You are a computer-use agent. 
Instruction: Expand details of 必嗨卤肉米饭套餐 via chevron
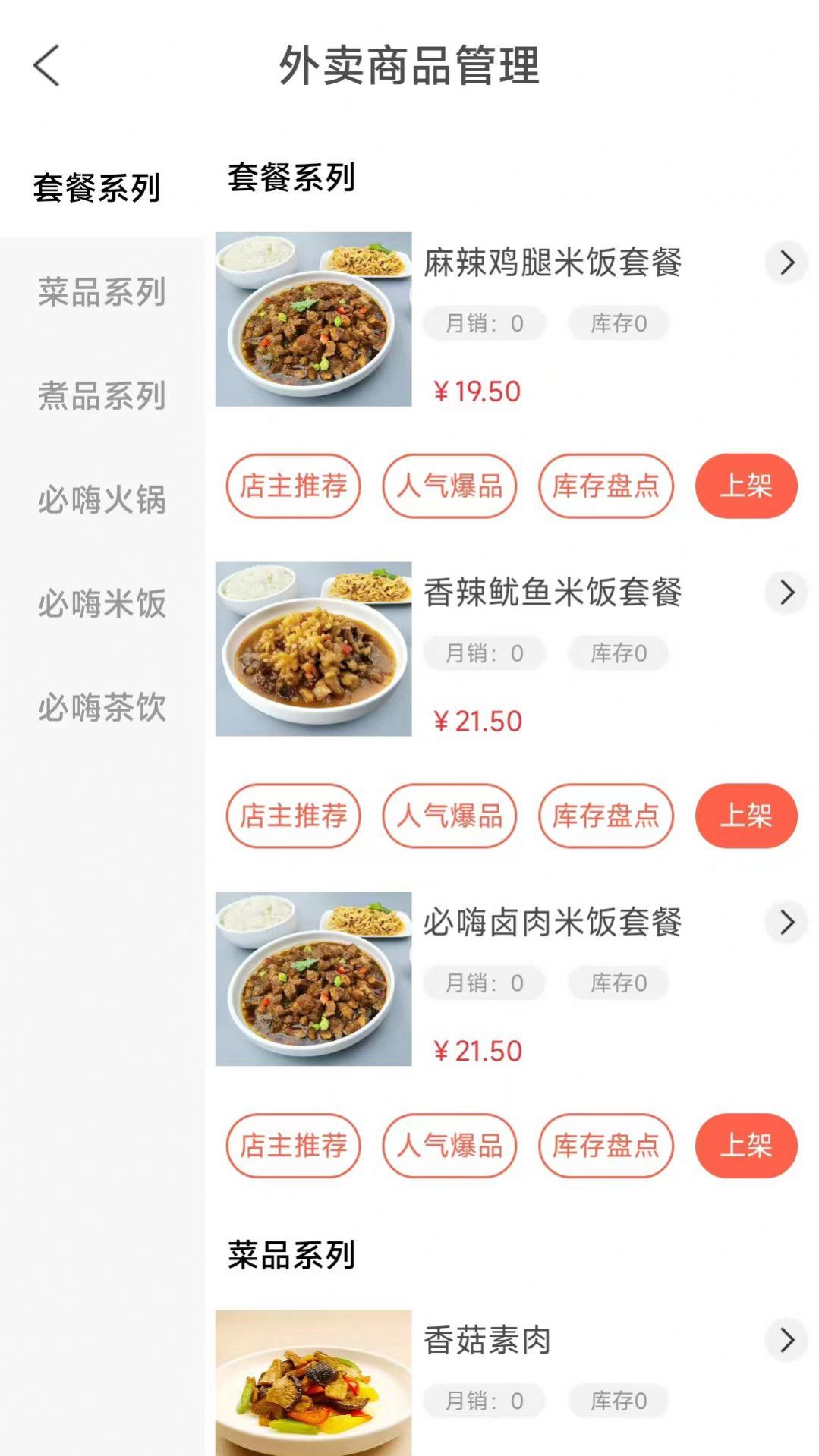(786, 923)
